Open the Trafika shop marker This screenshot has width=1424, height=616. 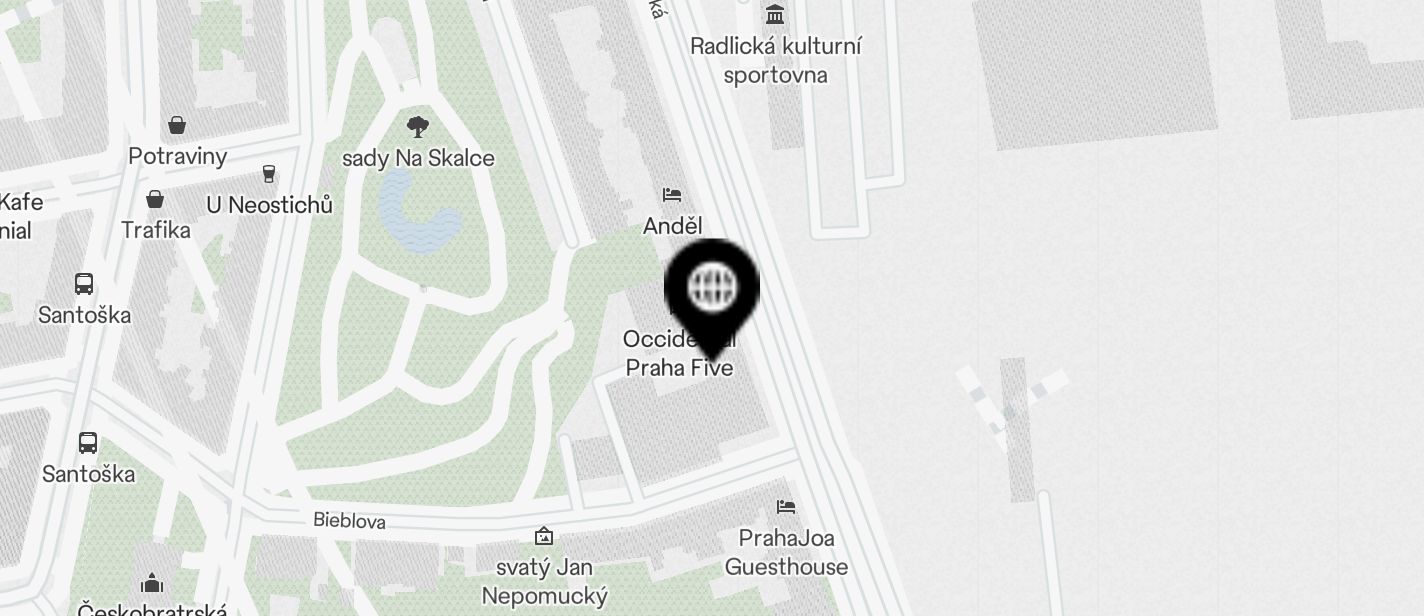(155, 200)
